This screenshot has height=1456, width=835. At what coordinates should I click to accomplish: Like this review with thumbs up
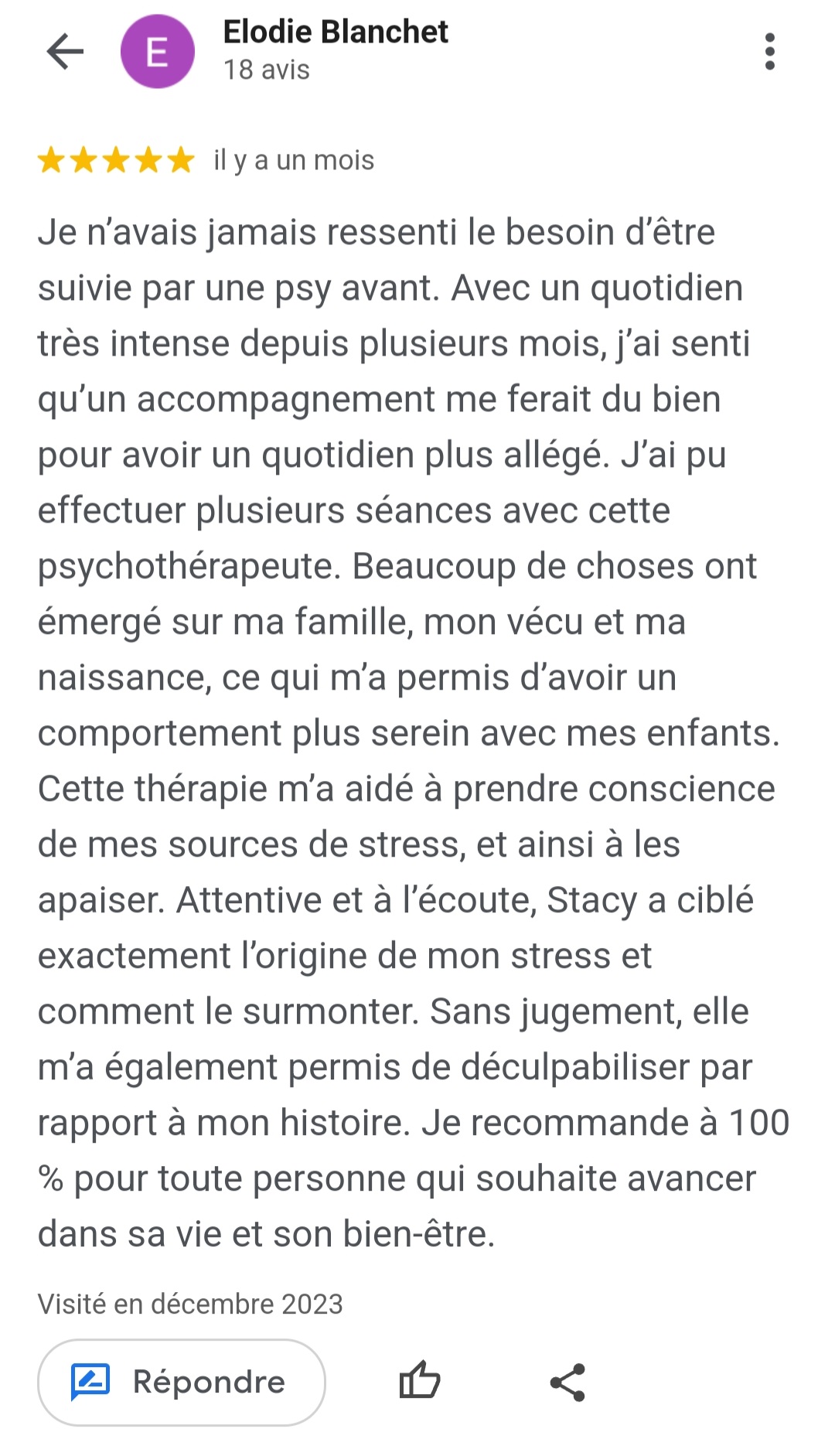tap(419, 1381)
